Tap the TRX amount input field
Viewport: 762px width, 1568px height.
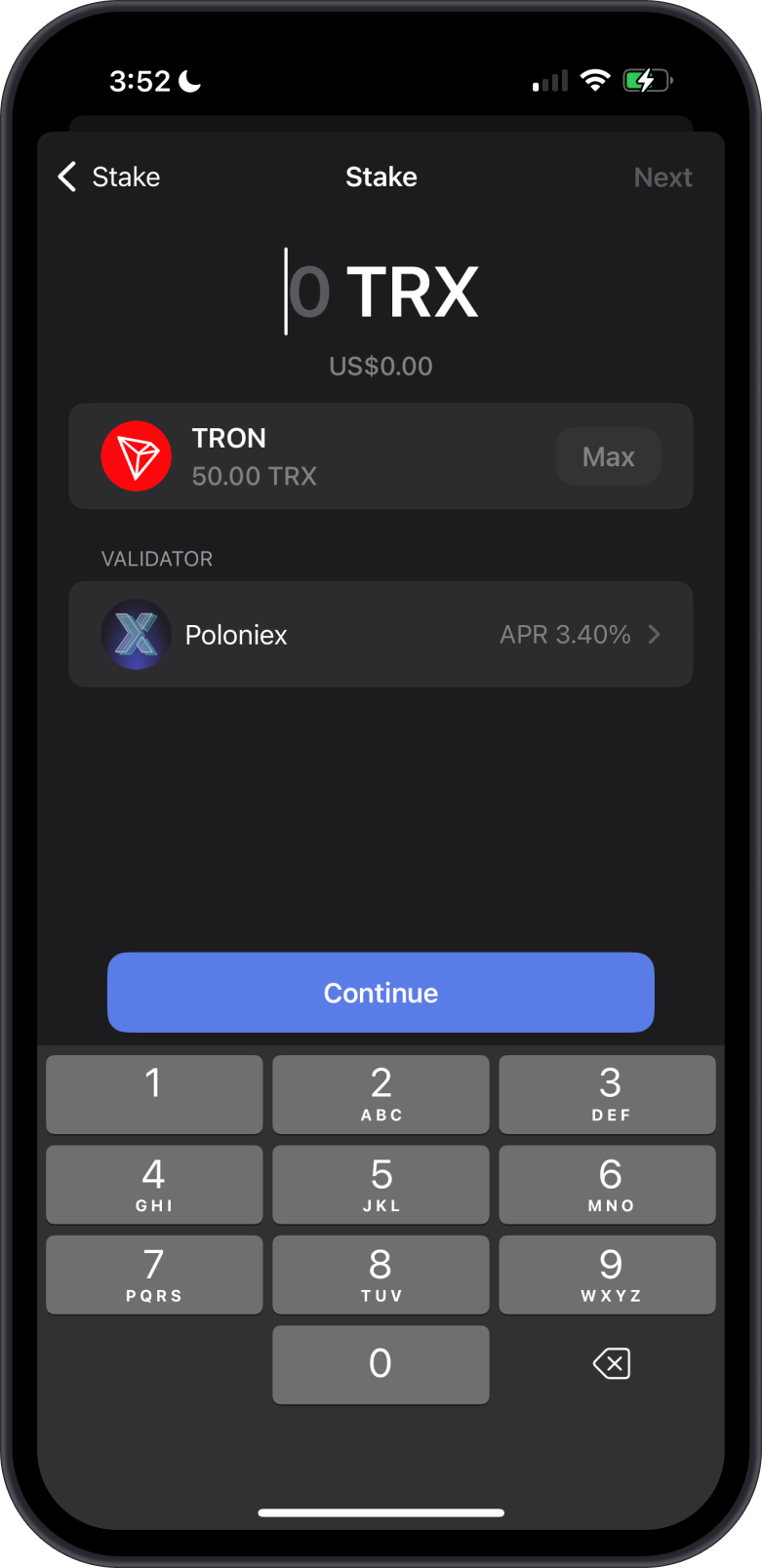381,291
